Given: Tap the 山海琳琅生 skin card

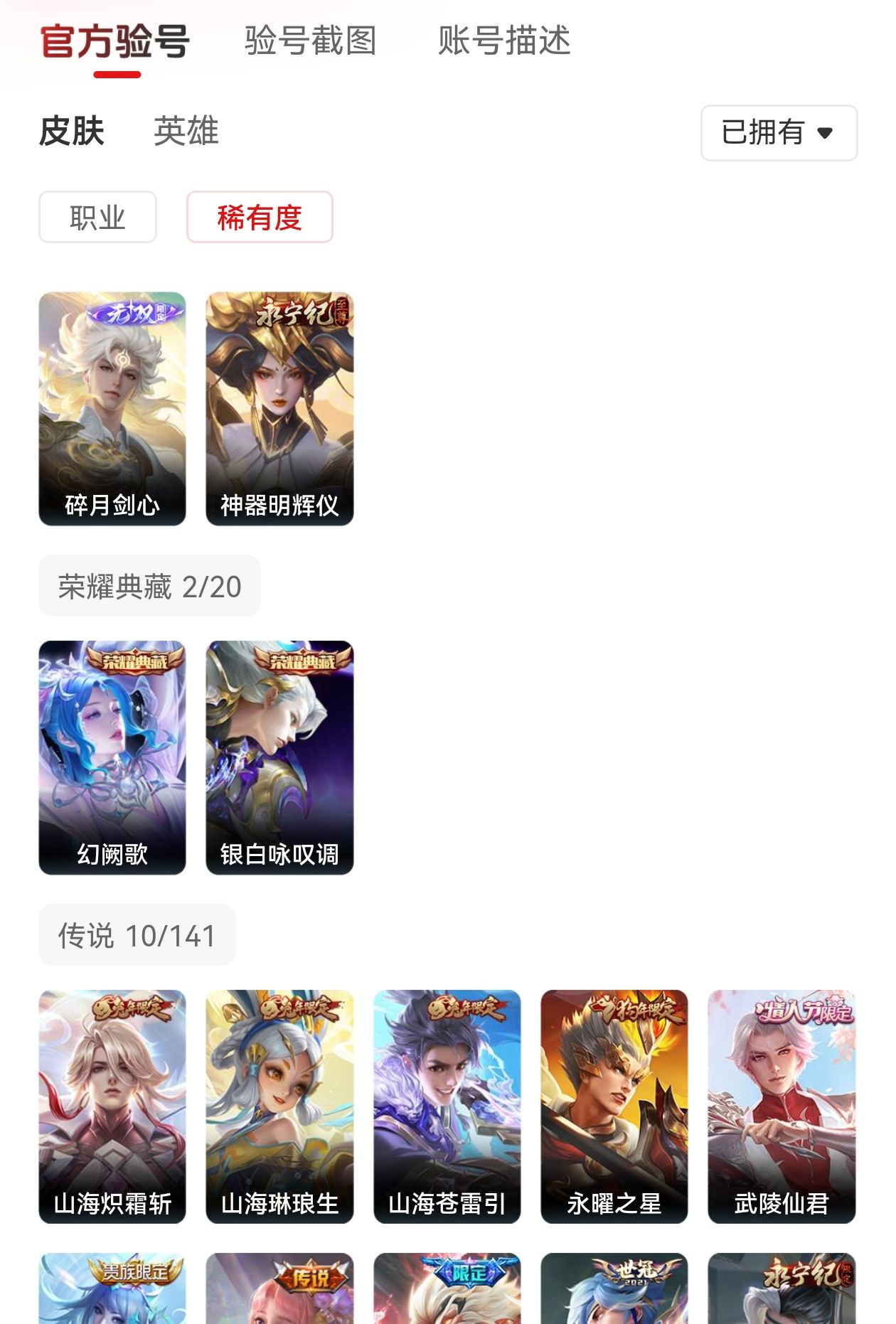Looking at the screenshot, I should pos(279,1106).
